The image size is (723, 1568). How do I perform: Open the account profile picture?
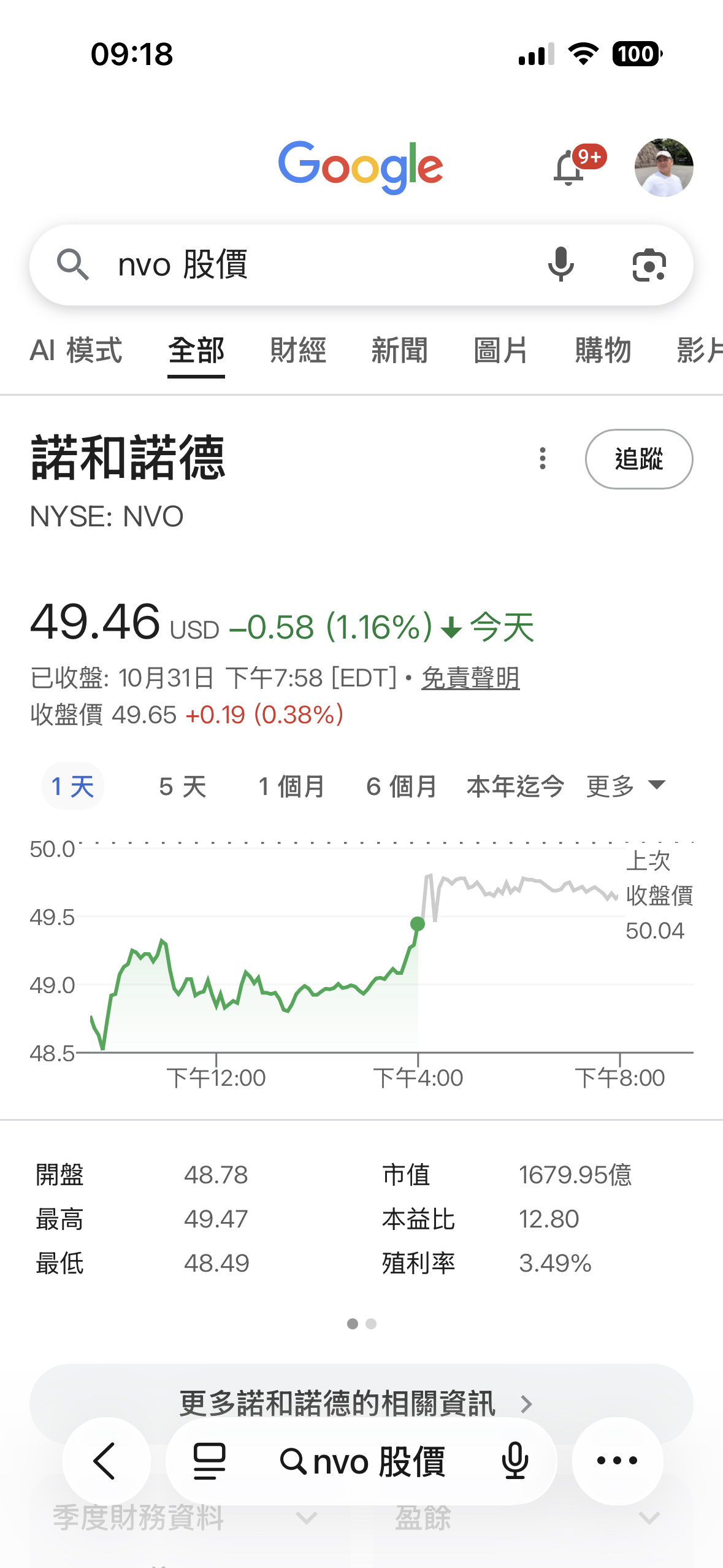tap(664, 167)
